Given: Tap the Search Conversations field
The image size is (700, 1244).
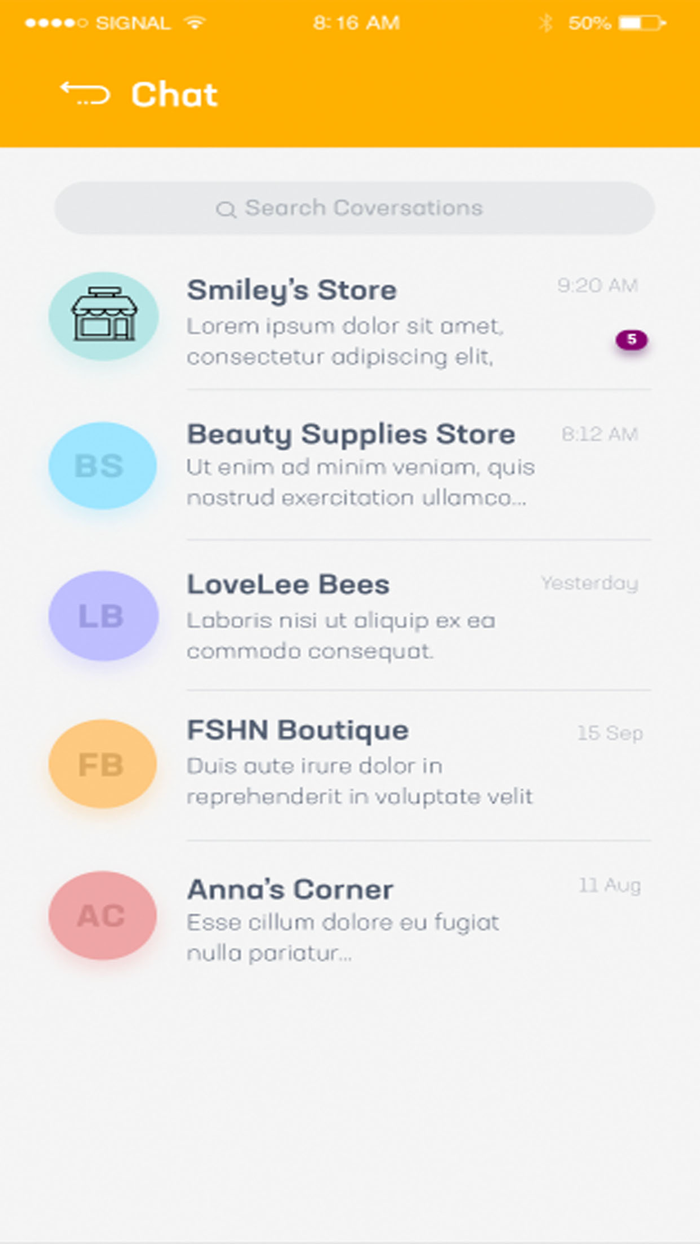Looking at the screenshot, I should point(354,208).
